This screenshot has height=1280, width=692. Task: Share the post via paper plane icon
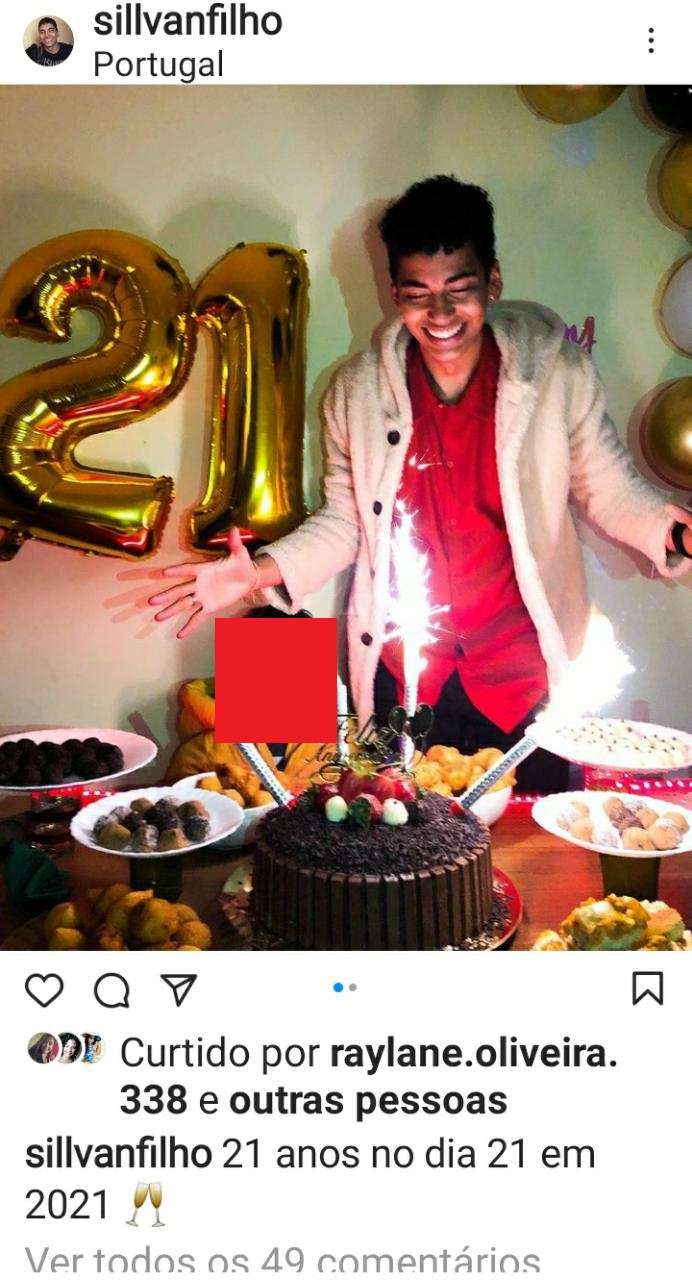(x=178, y=990)
